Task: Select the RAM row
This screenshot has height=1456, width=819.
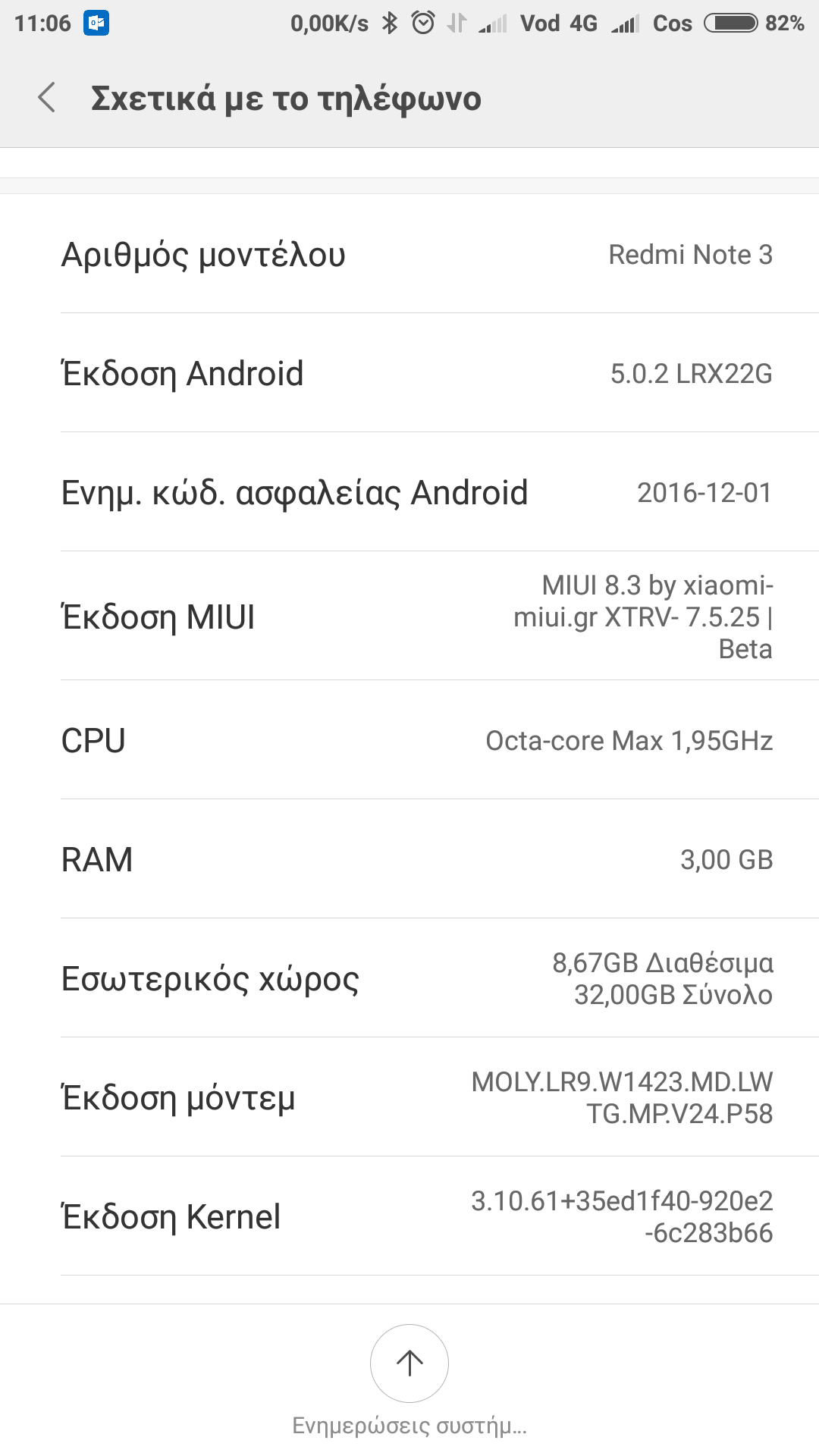Action: pyautogui.click(x=409, y=859)
